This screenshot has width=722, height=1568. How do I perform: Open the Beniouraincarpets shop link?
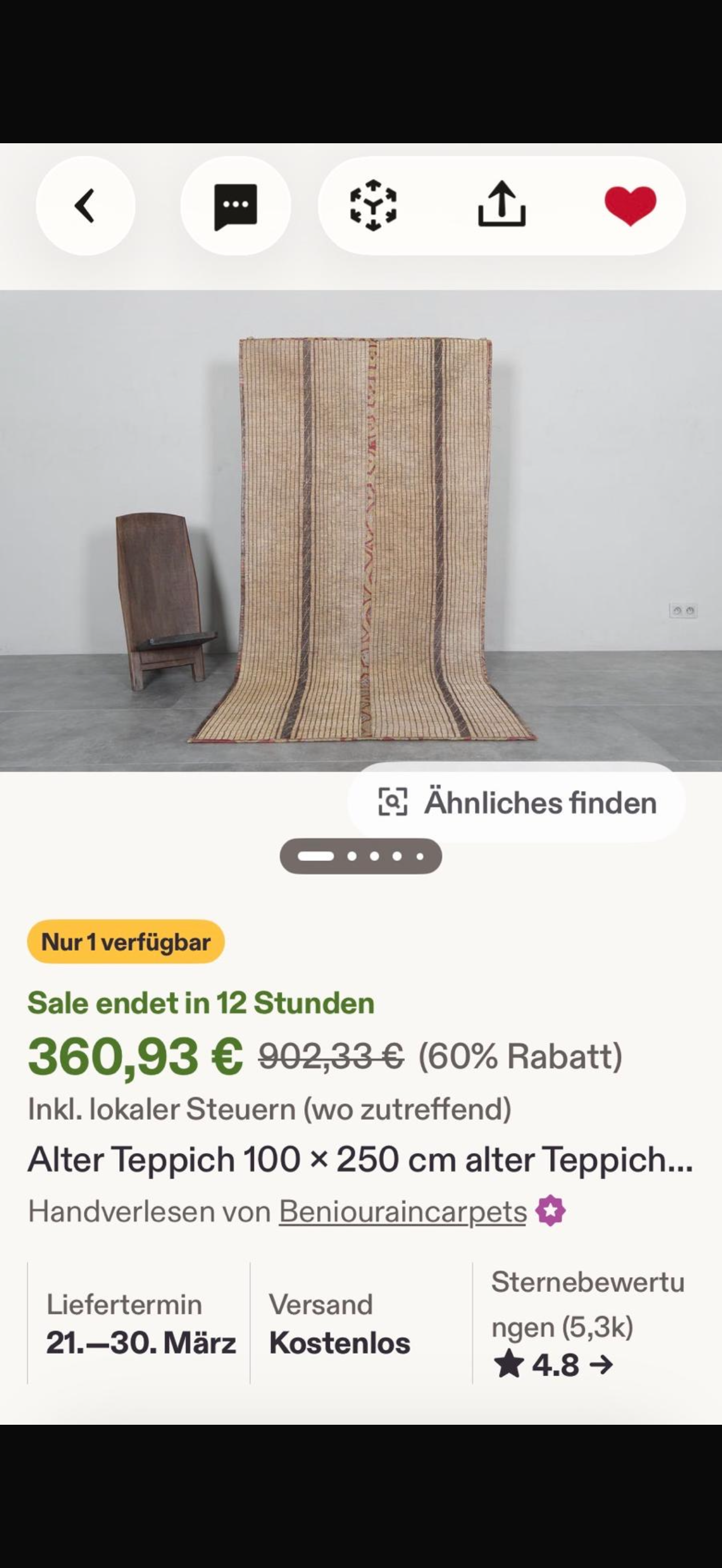tap(403, 1210)
